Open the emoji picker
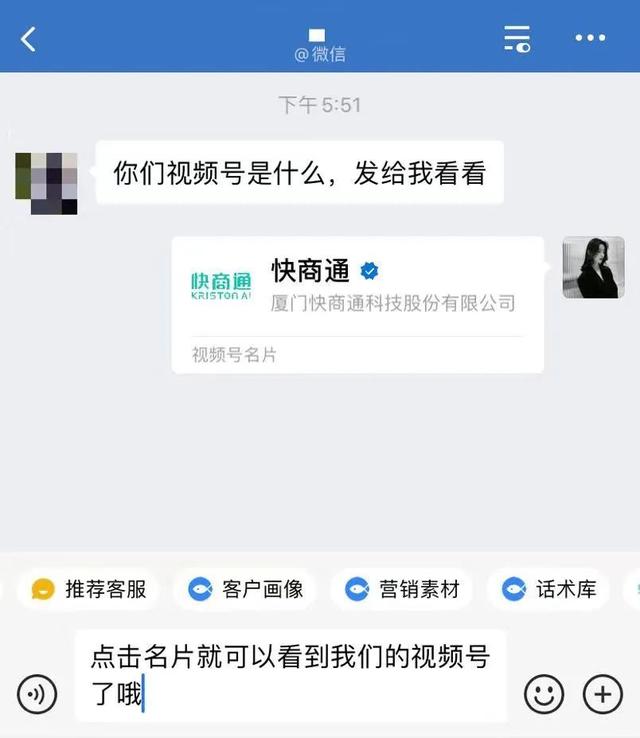 coord(545,694)
